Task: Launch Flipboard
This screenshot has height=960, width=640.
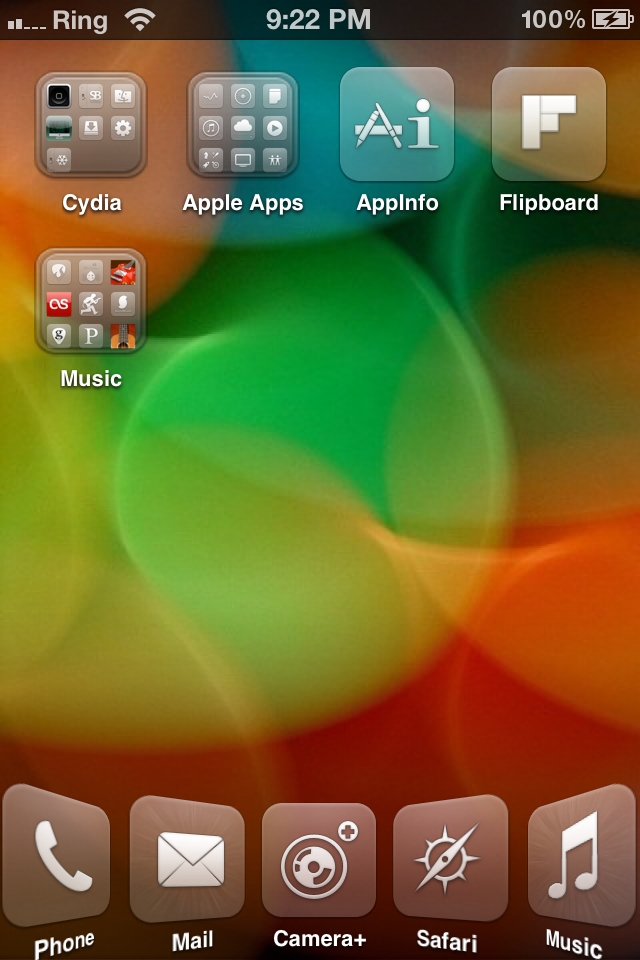Action: pyautogui.click(x=549, y=124)
